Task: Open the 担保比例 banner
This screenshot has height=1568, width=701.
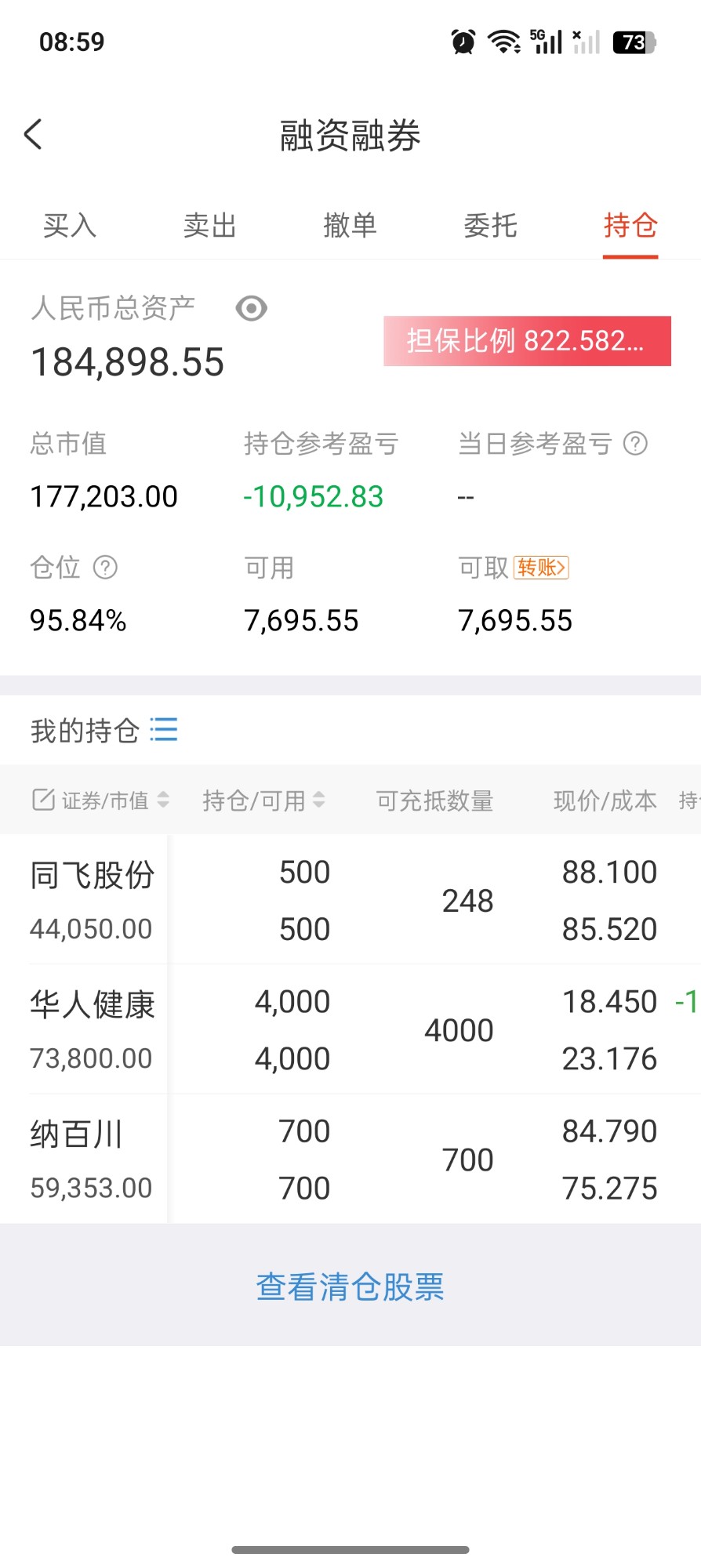Action: tap(527, 341)
